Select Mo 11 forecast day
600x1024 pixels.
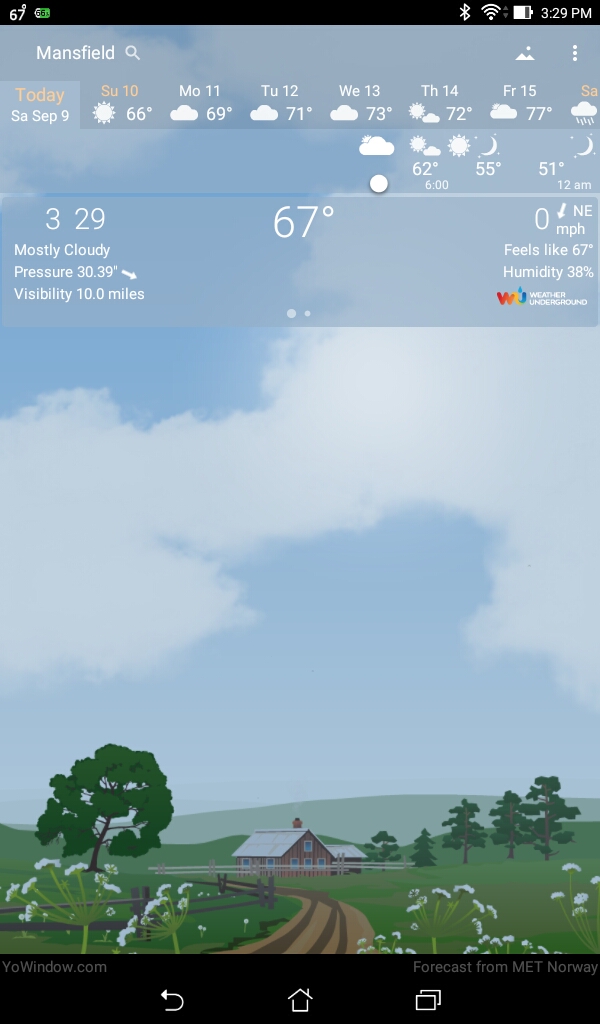(200, 104)
